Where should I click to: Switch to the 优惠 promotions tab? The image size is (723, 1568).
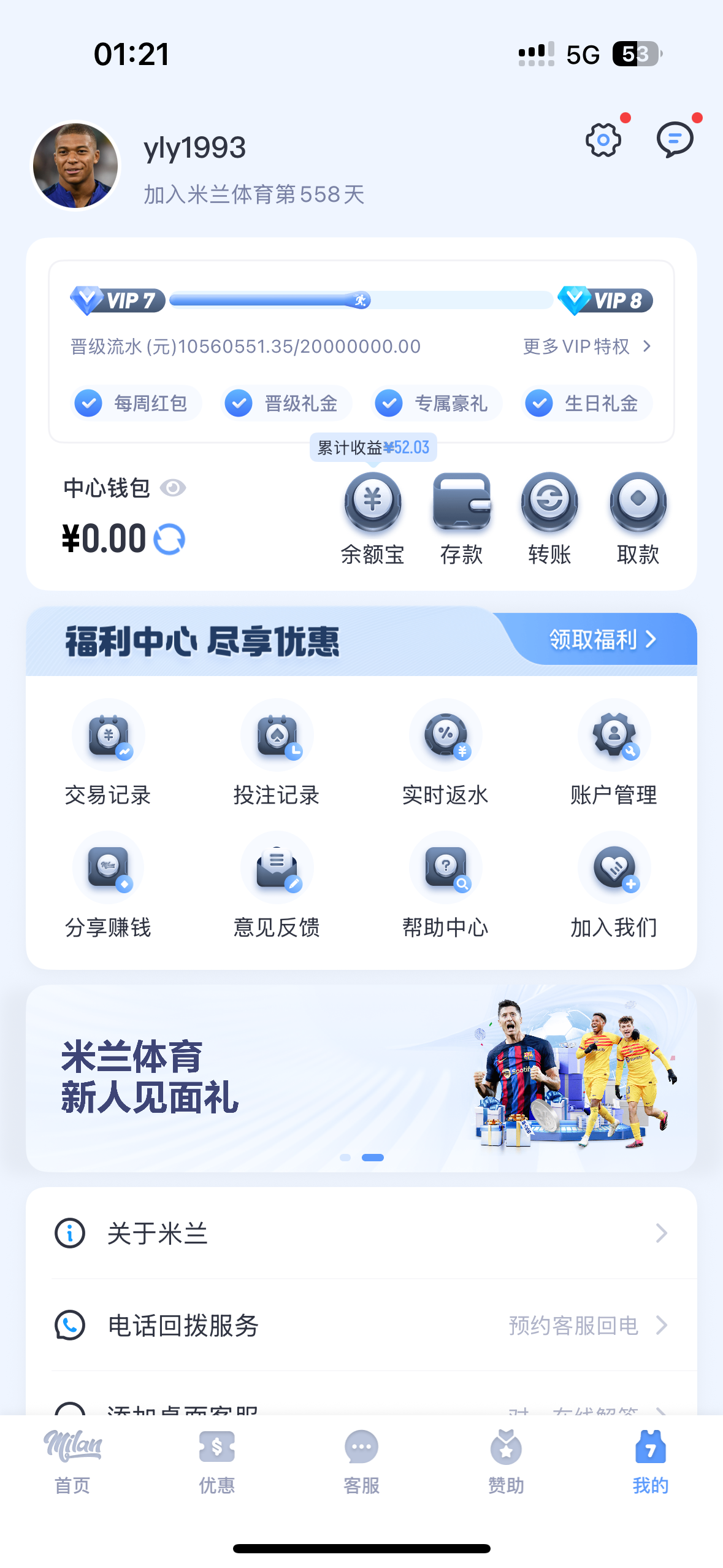(x=216, y=1466)
